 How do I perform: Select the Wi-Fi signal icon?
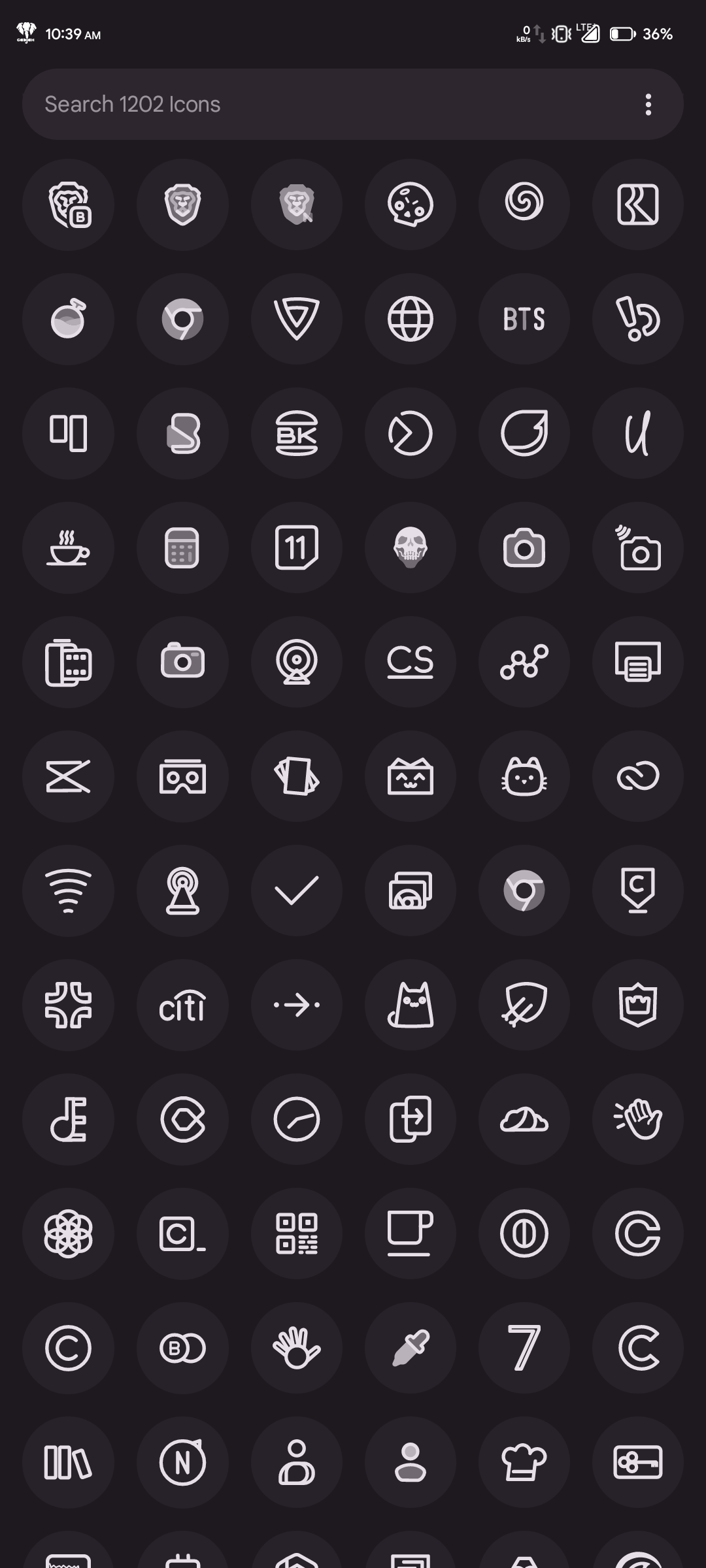coord(68,890)
